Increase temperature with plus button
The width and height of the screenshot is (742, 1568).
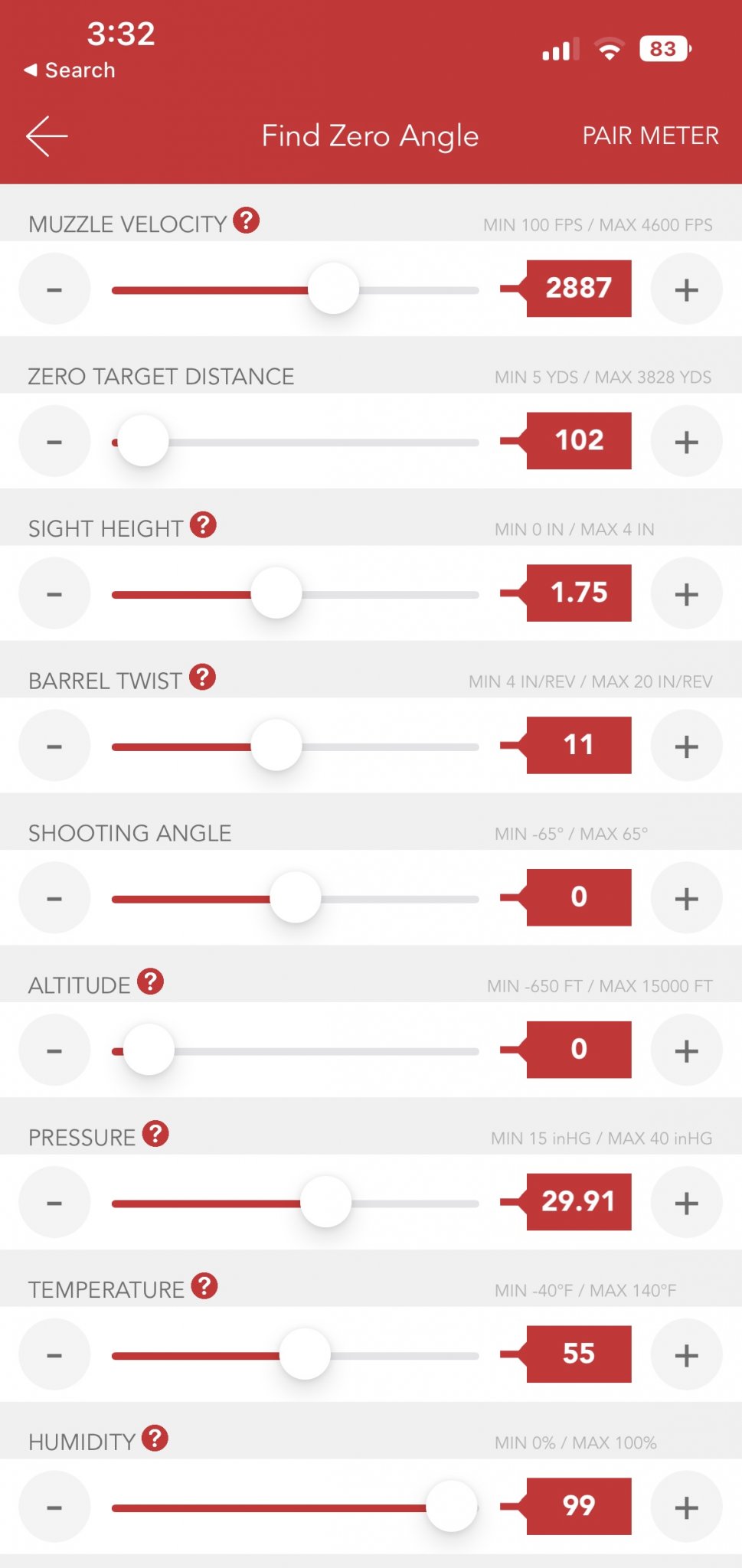(x=686, y=1355)
